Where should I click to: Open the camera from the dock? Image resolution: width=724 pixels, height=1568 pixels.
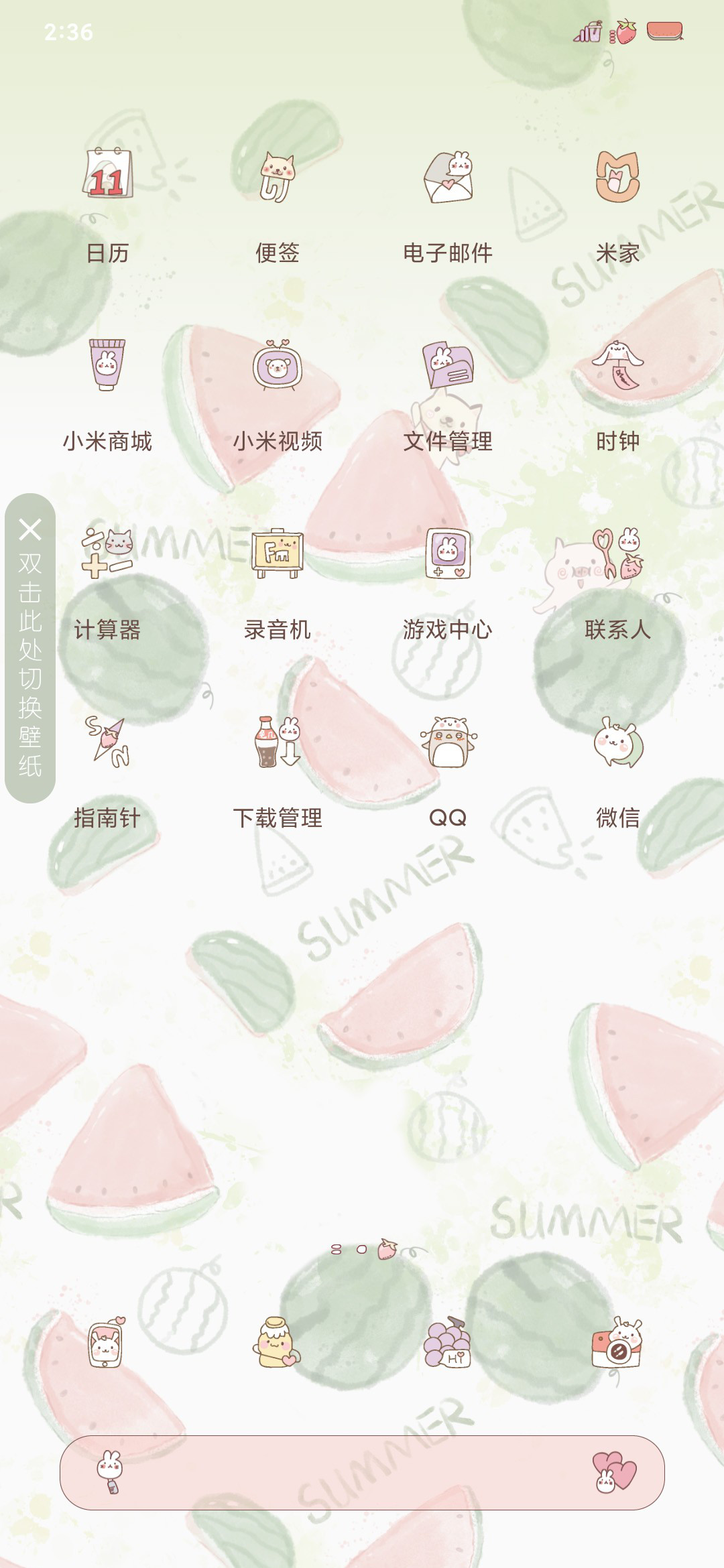click(617, 1343)
